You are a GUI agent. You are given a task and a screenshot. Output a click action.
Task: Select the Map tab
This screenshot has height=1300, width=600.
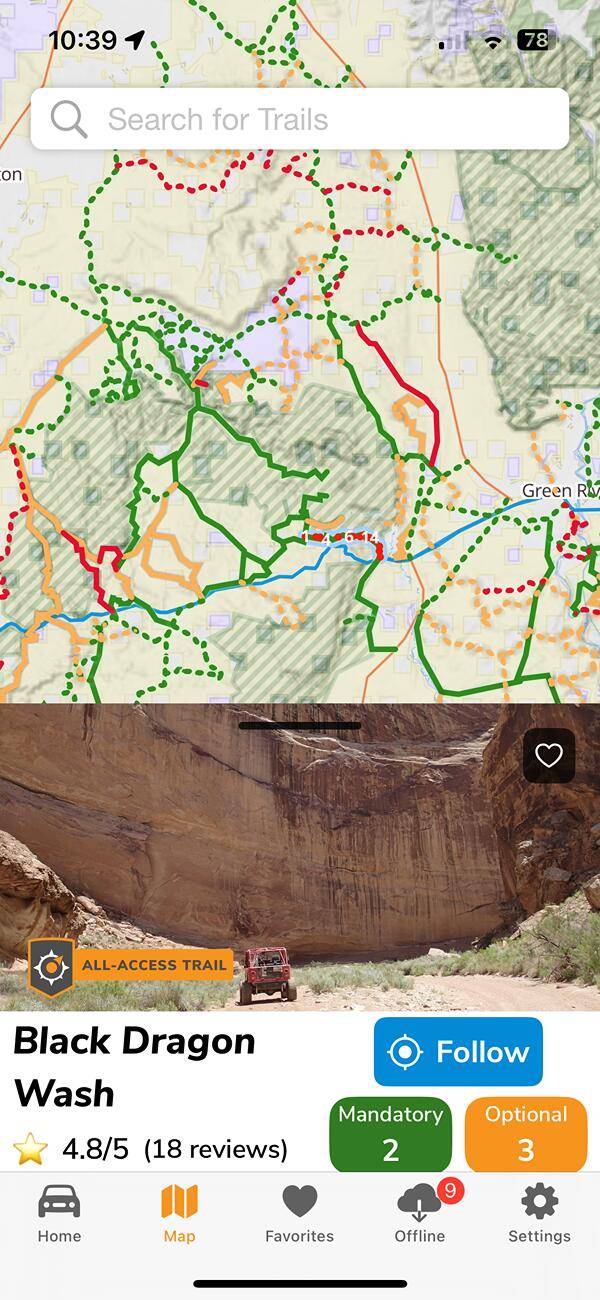click(x=180, y=1214)
